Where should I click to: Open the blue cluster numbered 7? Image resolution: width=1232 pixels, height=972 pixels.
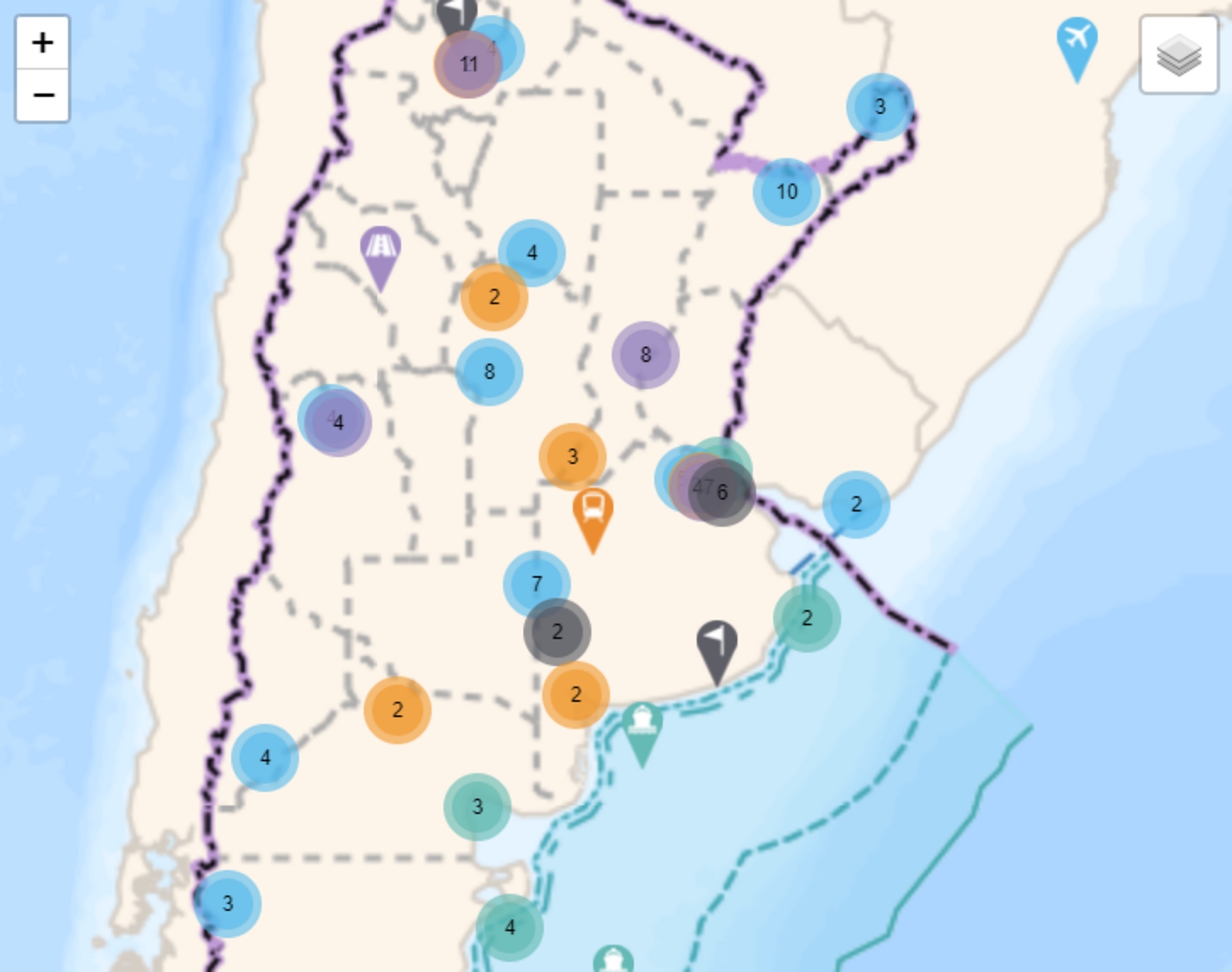tap(536, 584)
